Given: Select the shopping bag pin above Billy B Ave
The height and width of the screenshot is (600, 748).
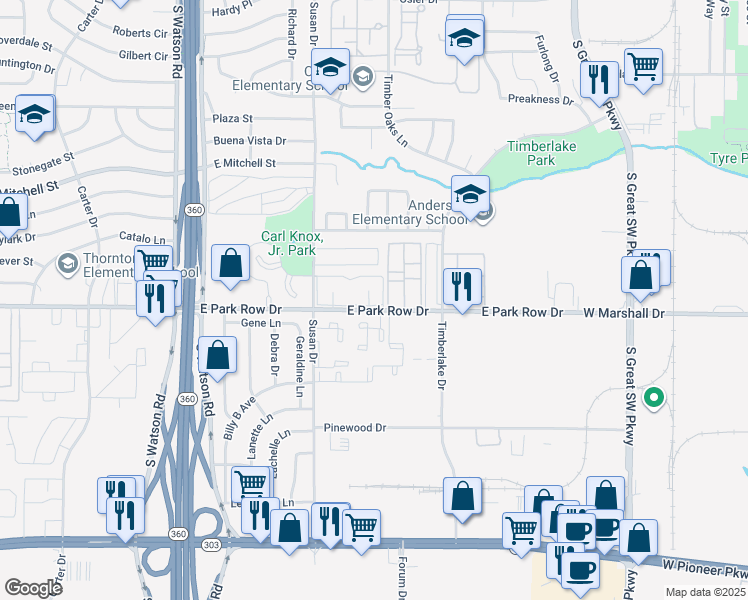Looking at the screenshot, I should (217, 355).
